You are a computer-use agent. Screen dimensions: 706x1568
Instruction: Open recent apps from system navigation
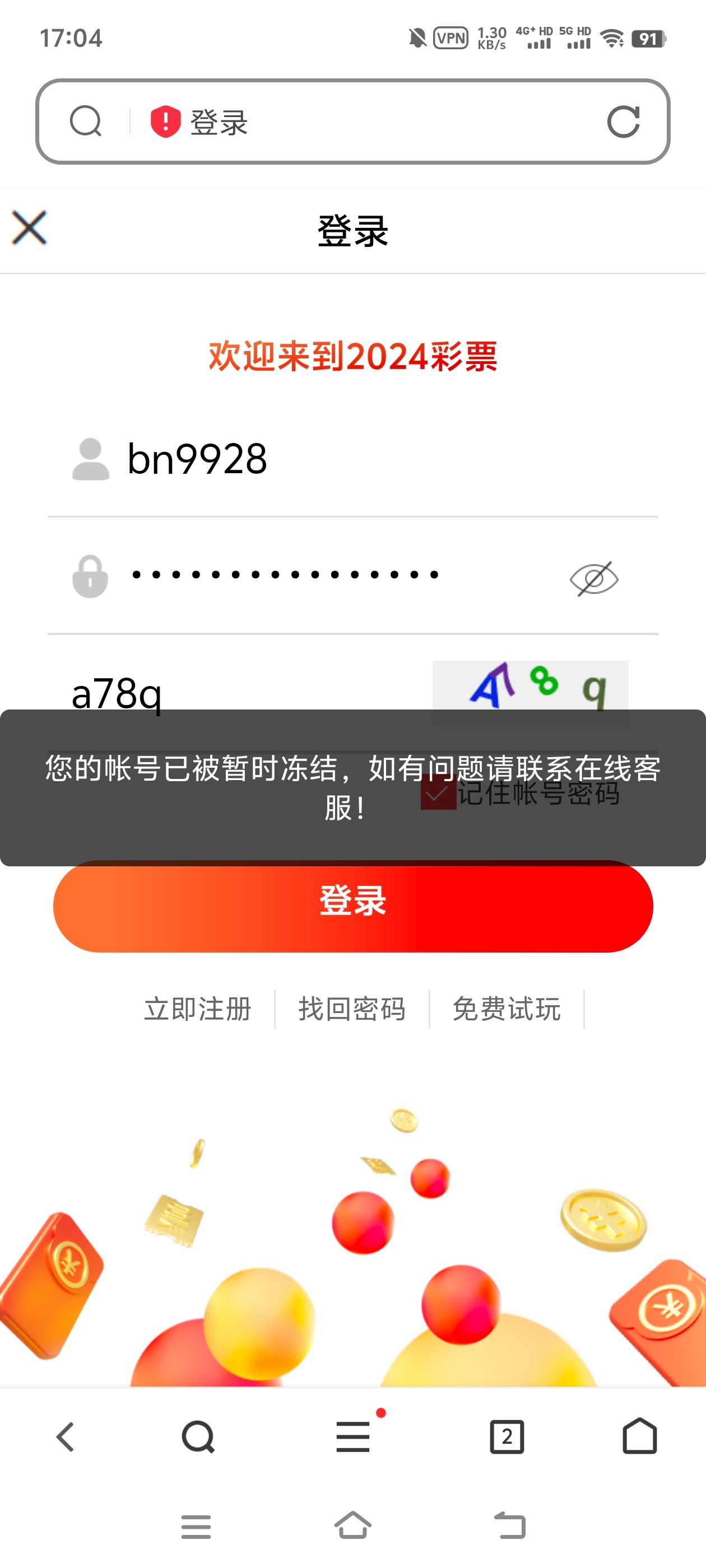point(196,1527)
